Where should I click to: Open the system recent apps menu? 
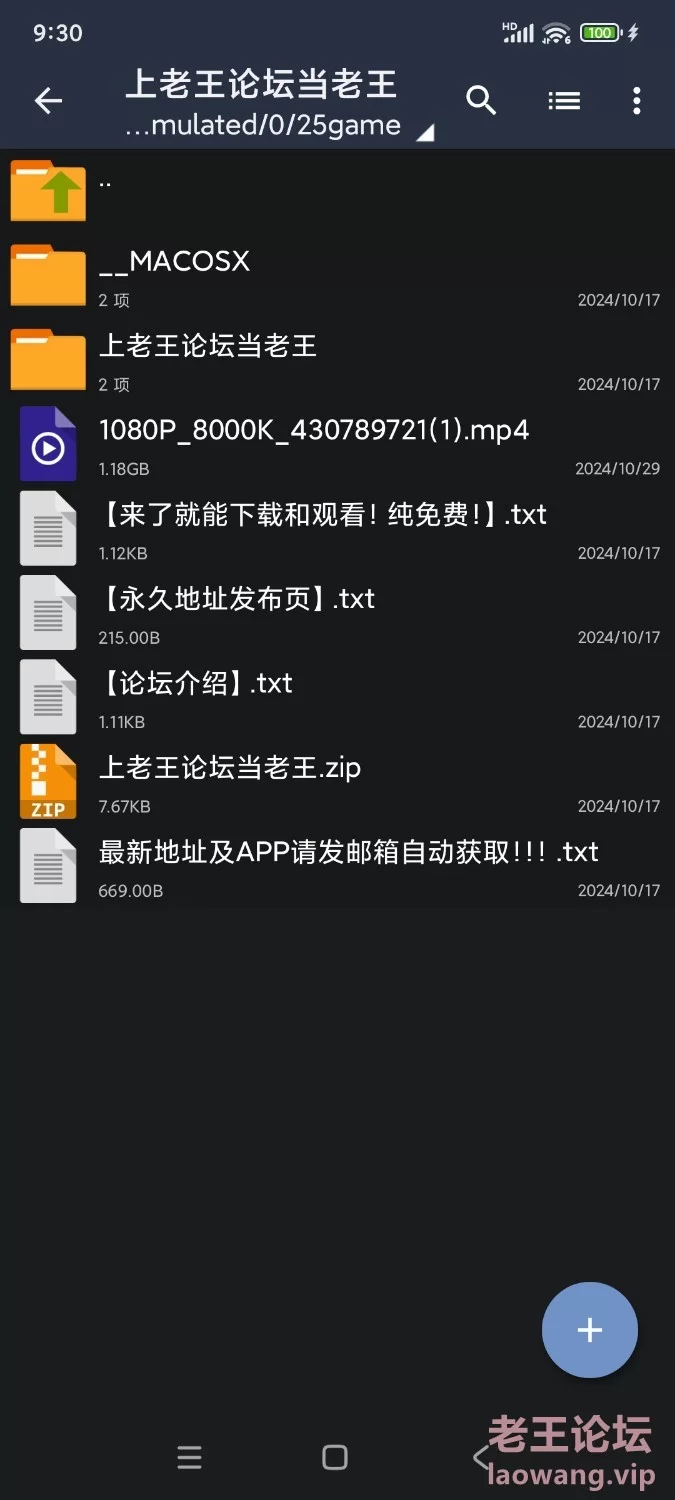pyautogui.click(x=189, y=1457)
